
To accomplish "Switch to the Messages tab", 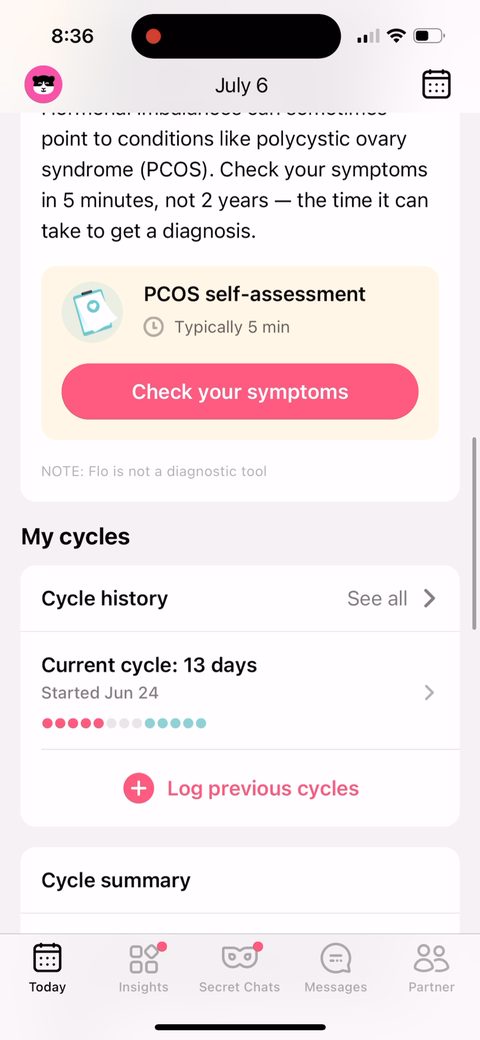I will (x=335, y=968).
